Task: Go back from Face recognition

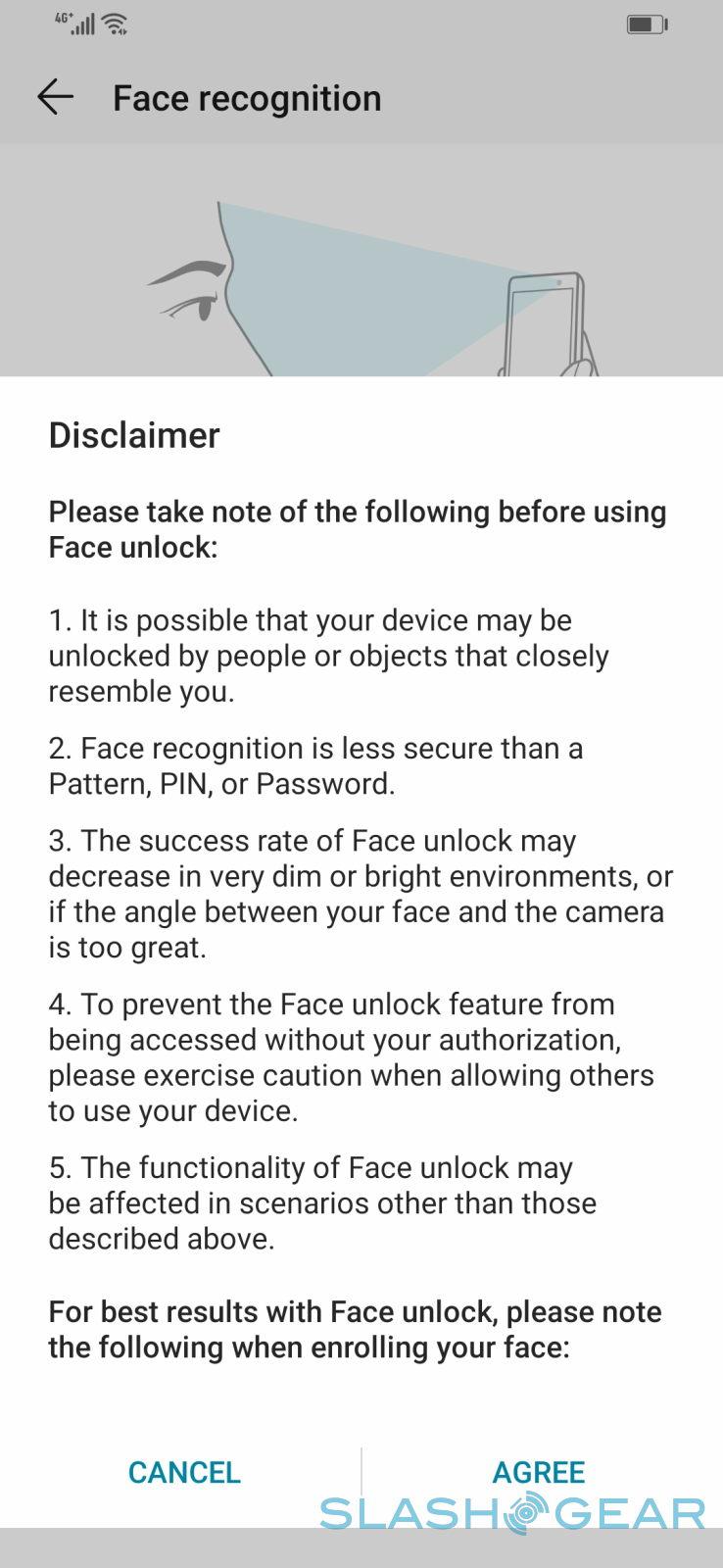Action: click(55, 97)
